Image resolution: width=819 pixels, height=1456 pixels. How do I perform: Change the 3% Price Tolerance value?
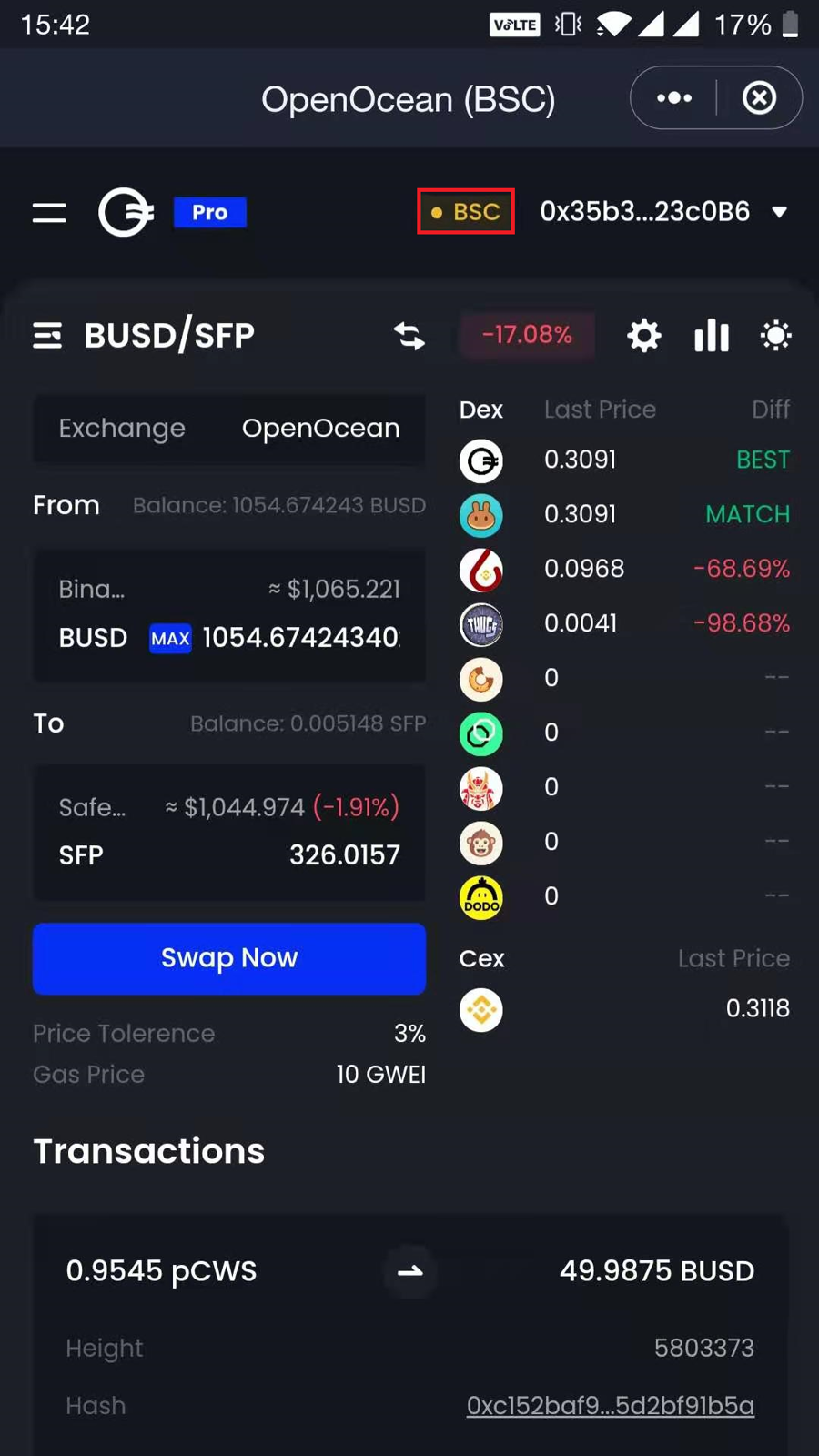409,1034
